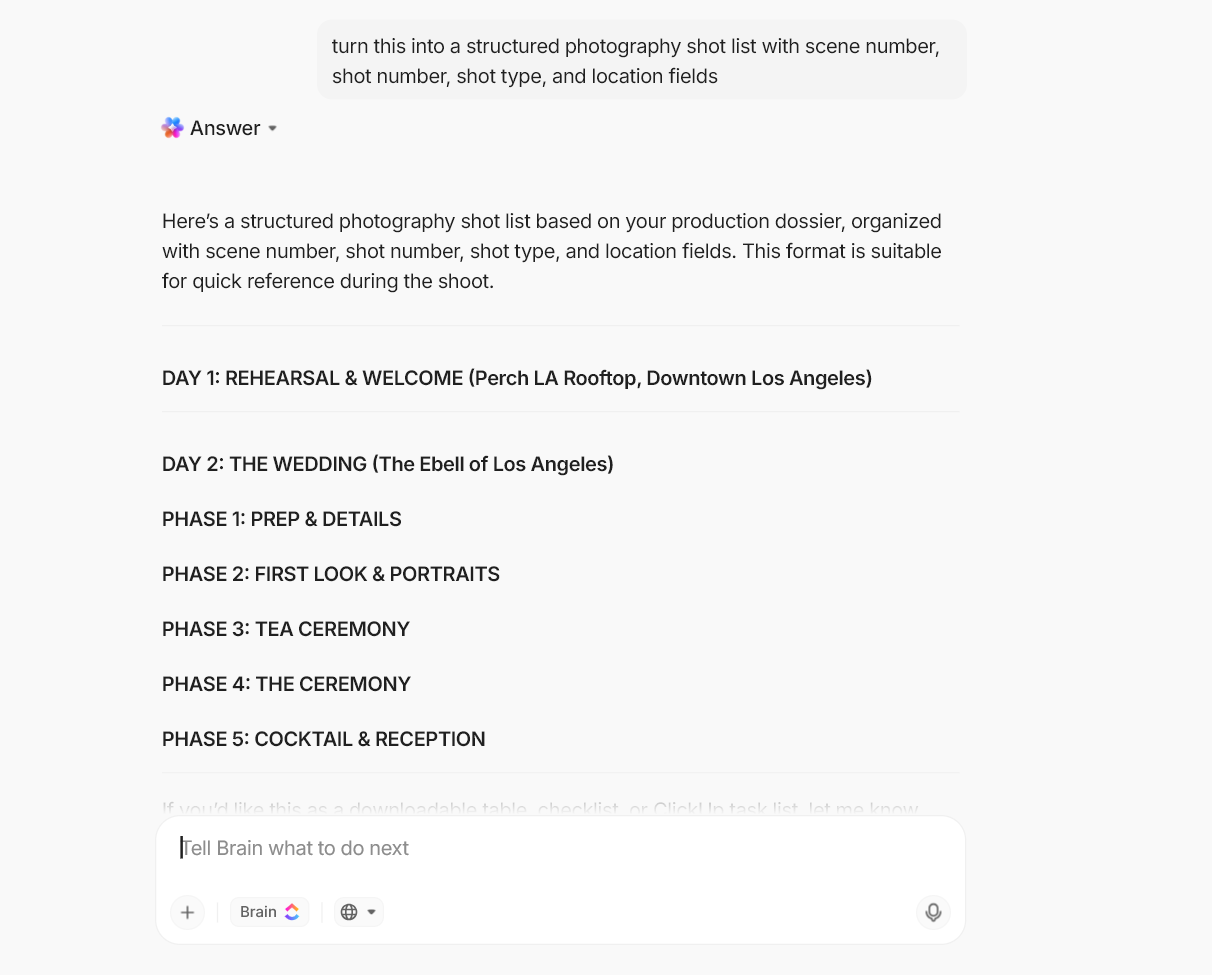Image resolution: width=1212 pixels, height=975 pixels.
Task: Start voice input with the microphone
Action: coord(932,912)
